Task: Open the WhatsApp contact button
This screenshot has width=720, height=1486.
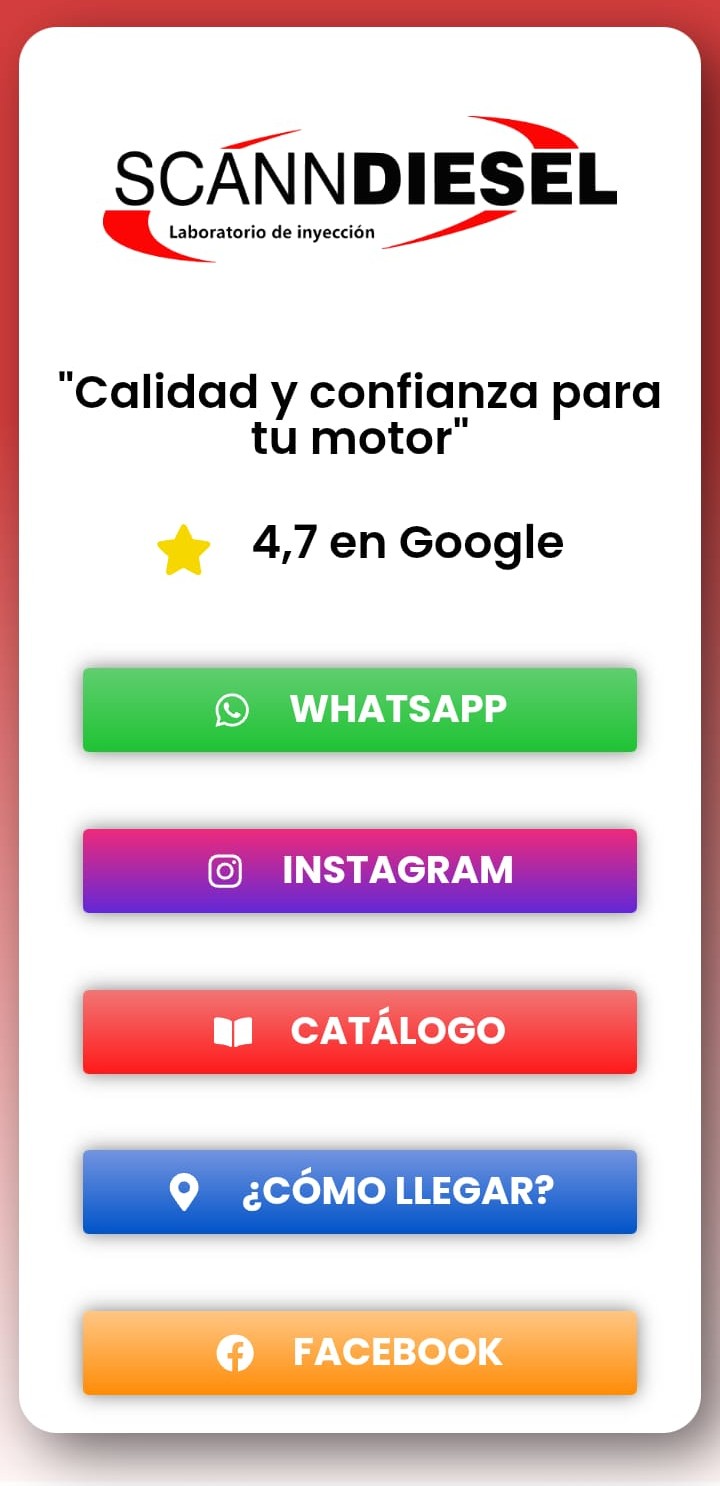Action: (360, 710)
